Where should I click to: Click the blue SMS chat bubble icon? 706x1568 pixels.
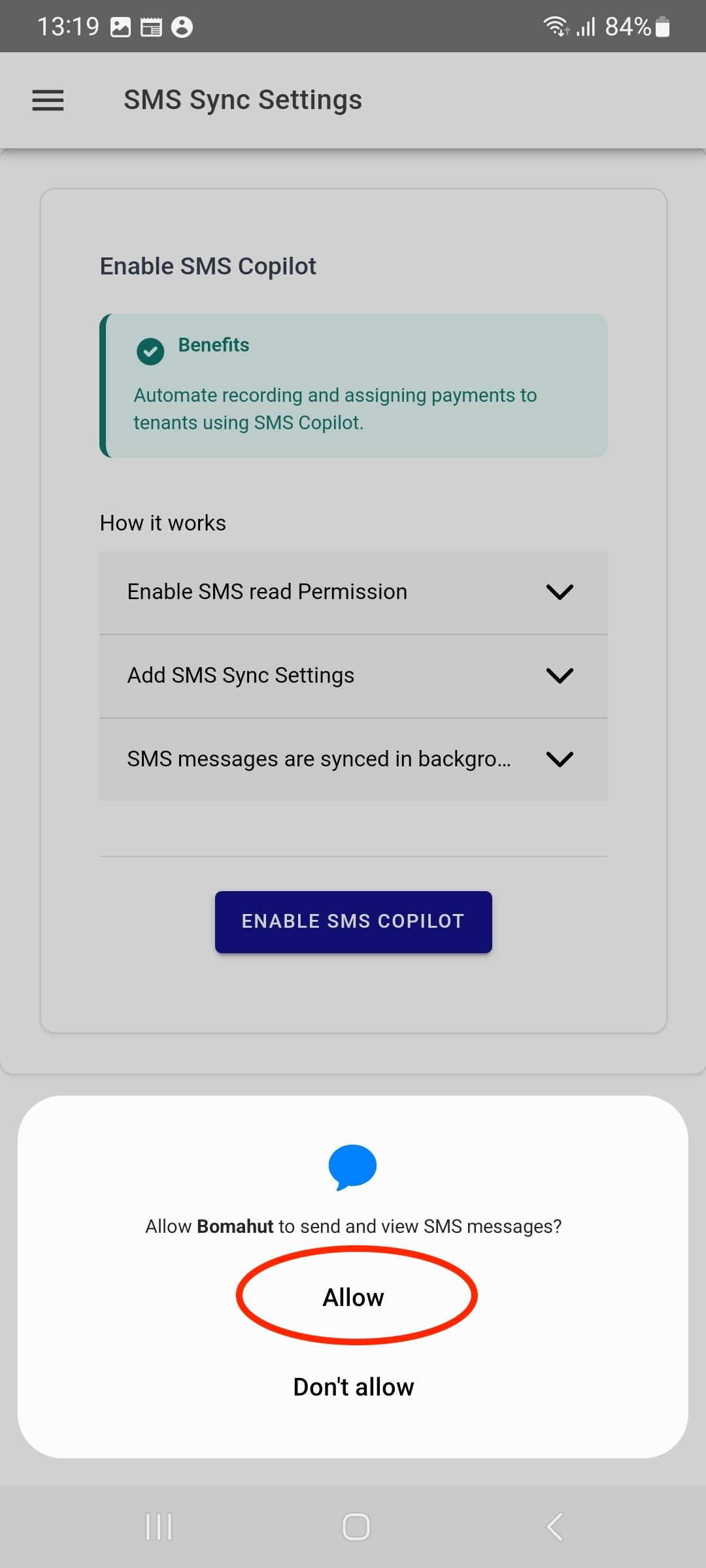tap(353, 1168)
